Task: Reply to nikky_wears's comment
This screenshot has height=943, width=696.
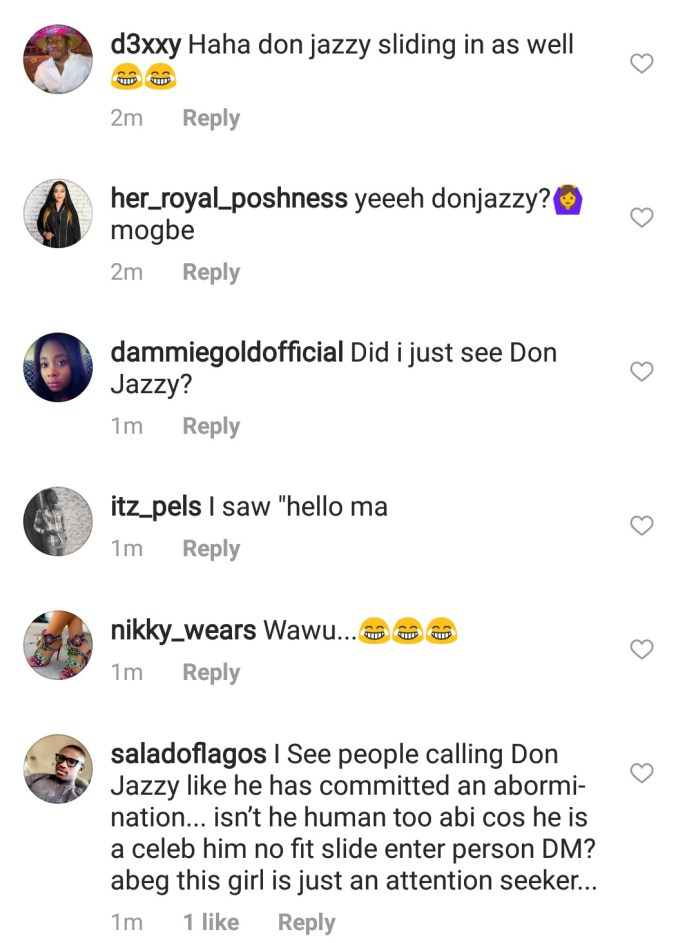Action: (x=211, y=673)
